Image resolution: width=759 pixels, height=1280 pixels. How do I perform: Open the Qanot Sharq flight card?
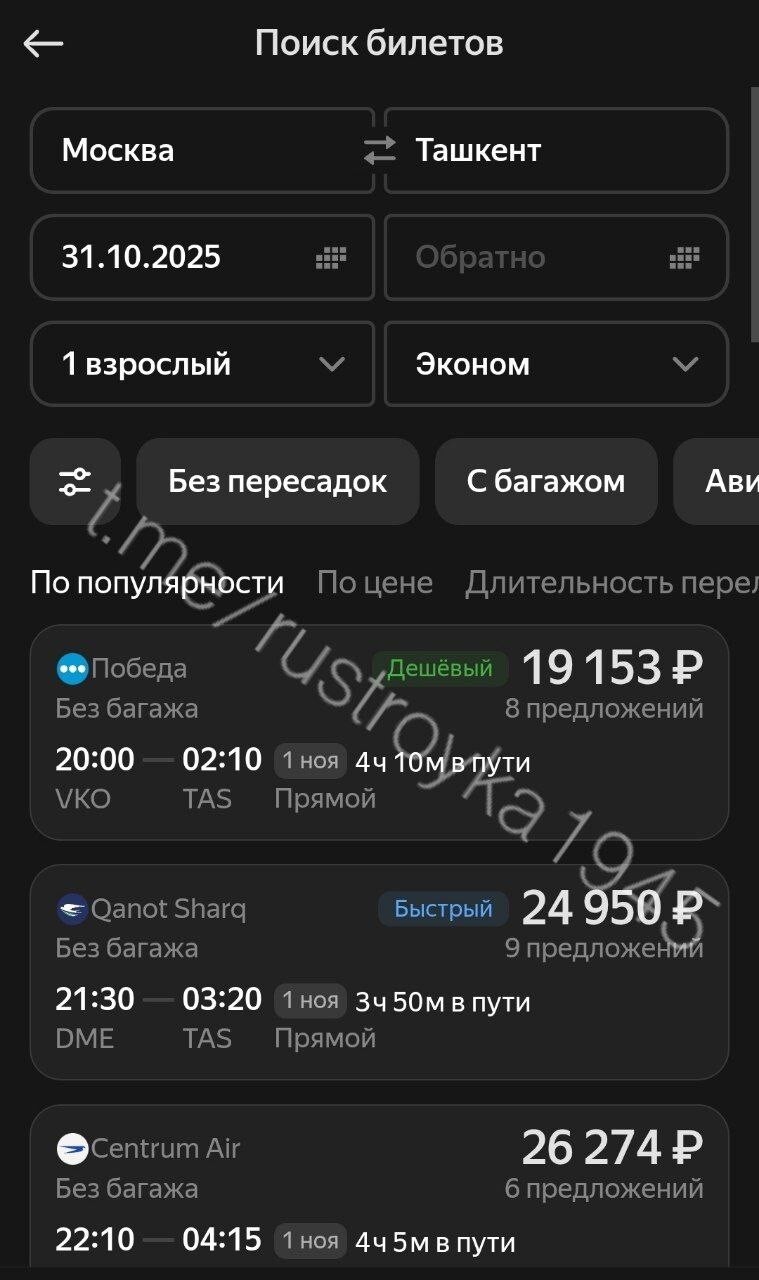(x=379, y=972)
